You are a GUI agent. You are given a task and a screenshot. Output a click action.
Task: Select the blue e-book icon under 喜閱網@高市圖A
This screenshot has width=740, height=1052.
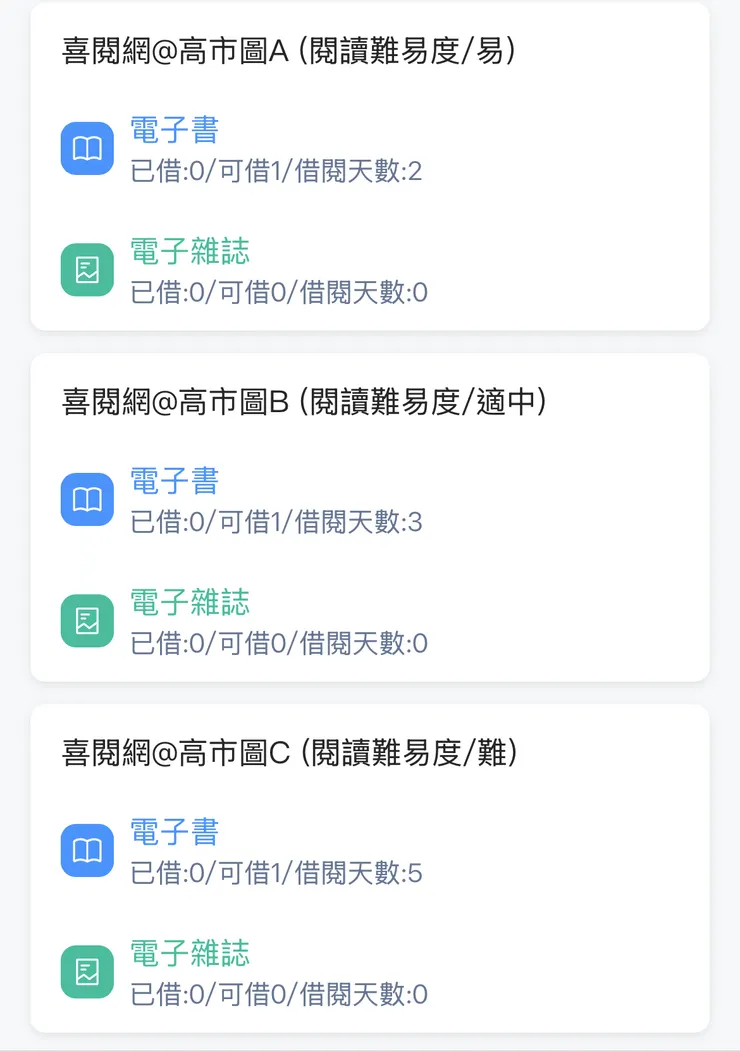[86, 147]
